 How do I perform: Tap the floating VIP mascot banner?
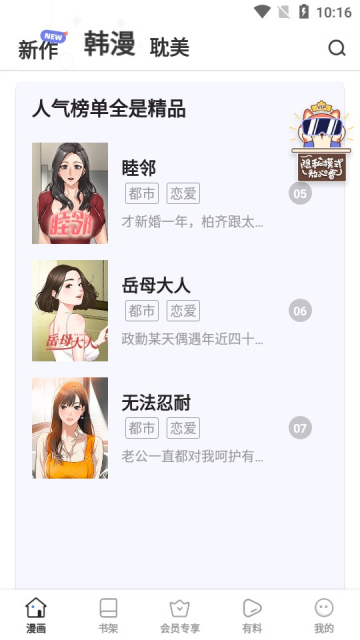tap(322, 141)
